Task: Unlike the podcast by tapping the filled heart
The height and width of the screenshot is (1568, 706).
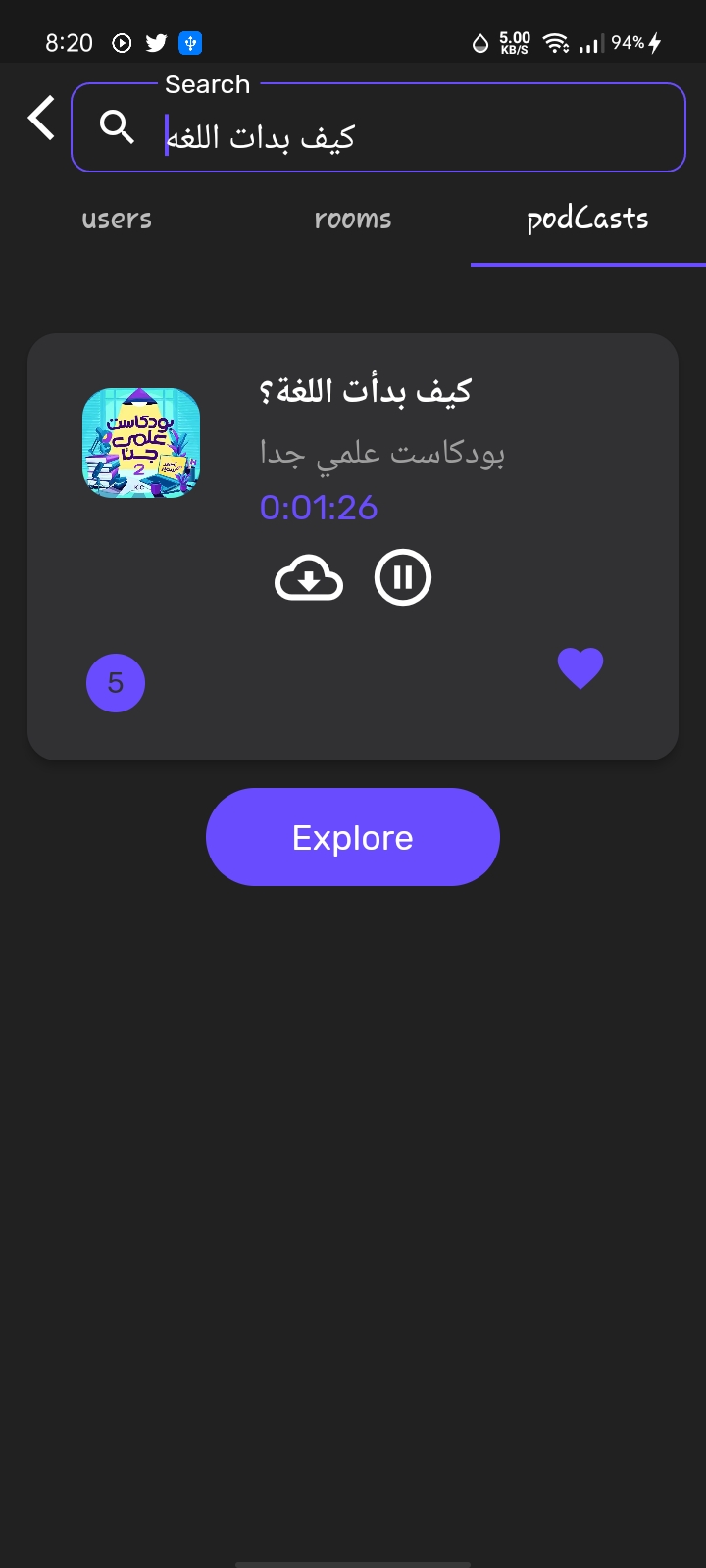Action: click(580, 667)
